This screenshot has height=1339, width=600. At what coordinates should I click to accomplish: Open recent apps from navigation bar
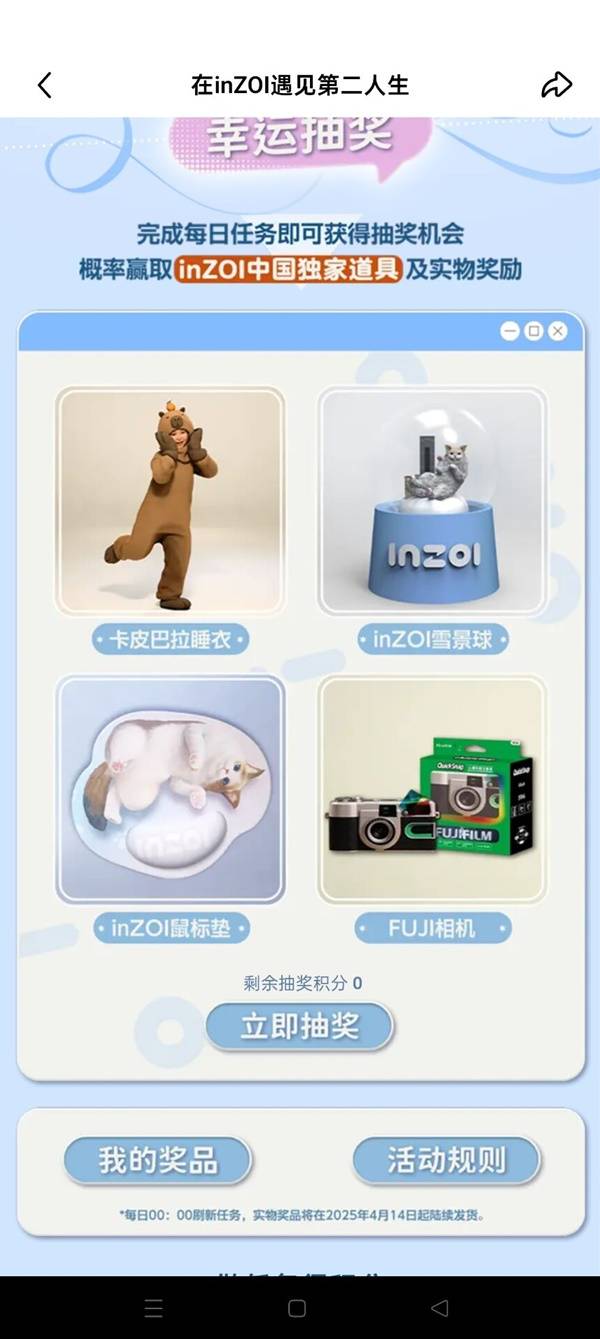point(153,1308)
